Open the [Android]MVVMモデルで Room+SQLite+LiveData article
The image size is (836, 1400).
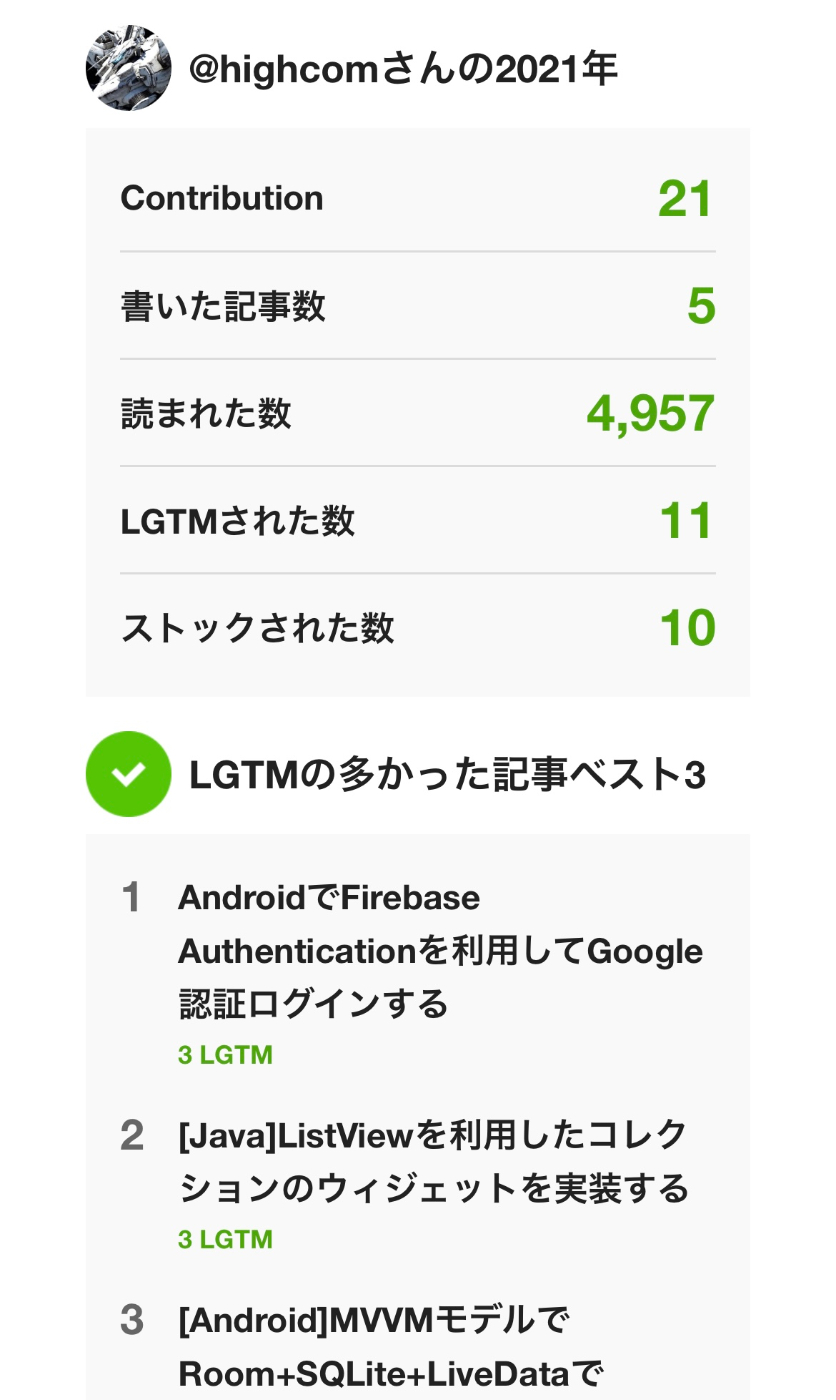point(390,1348)
